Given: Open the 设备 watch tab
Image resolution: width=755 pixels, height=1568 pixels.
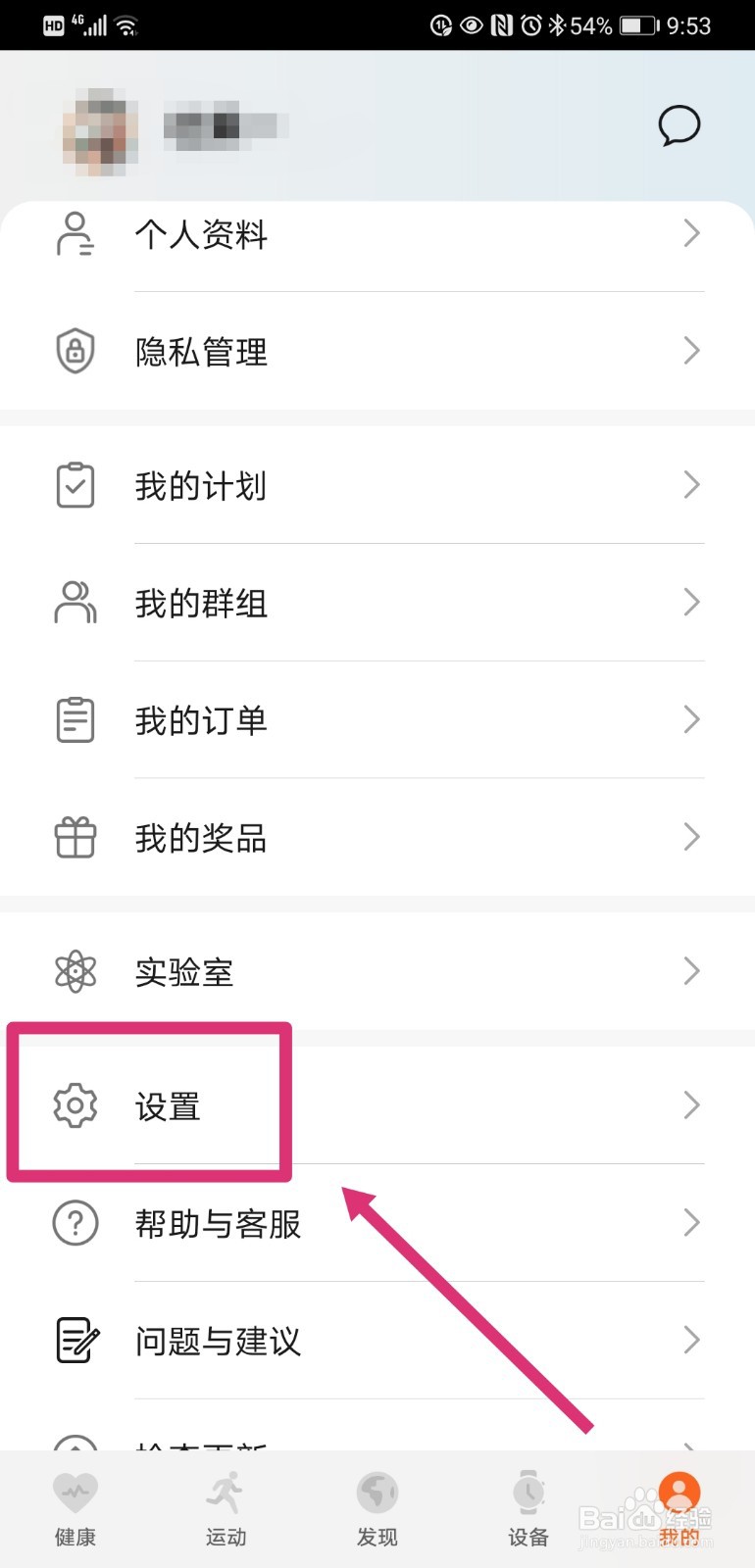Looking at the screenshot, I should [x=528, y=1509].
